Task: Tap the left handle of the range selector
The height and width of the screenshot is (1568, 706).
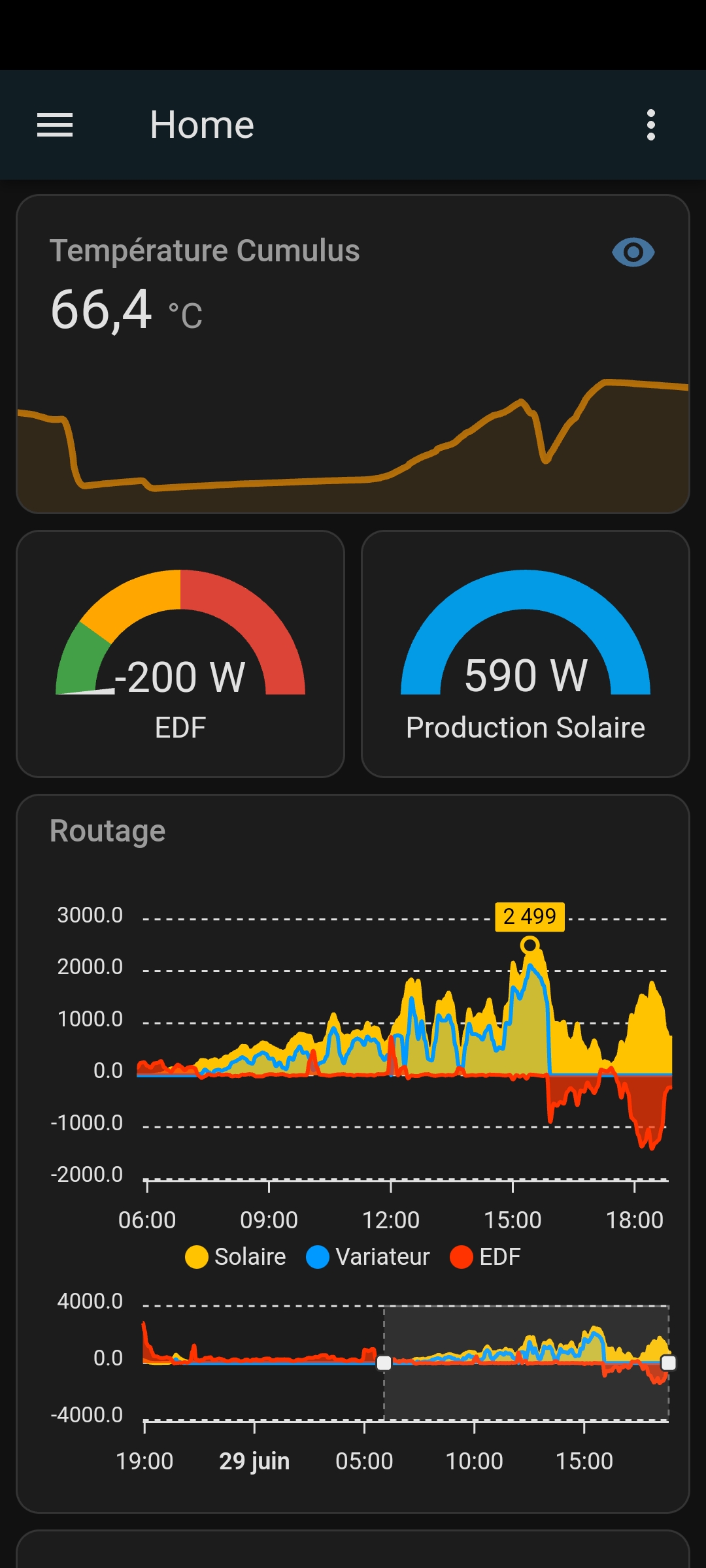Action: [384, 1363]
